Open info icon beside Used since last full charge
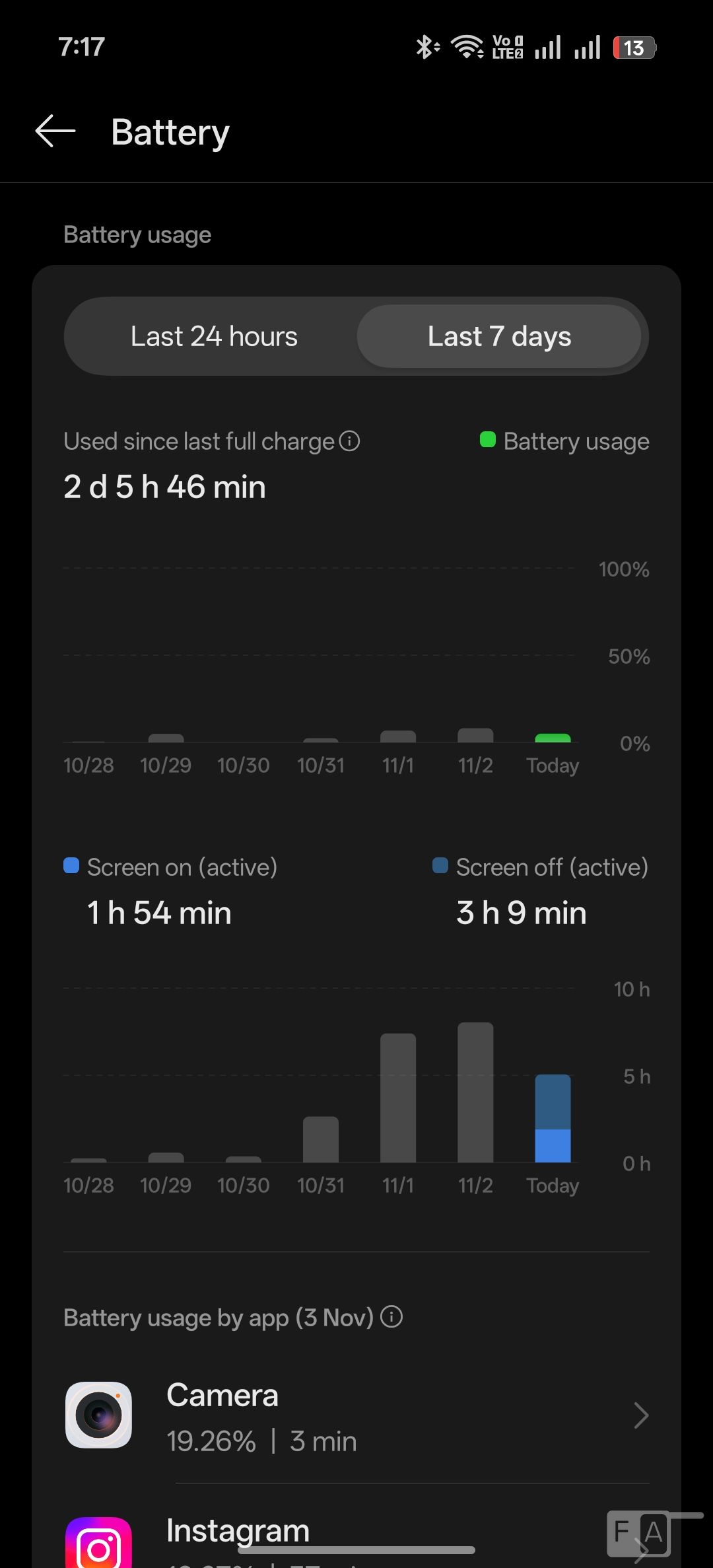 349,441
